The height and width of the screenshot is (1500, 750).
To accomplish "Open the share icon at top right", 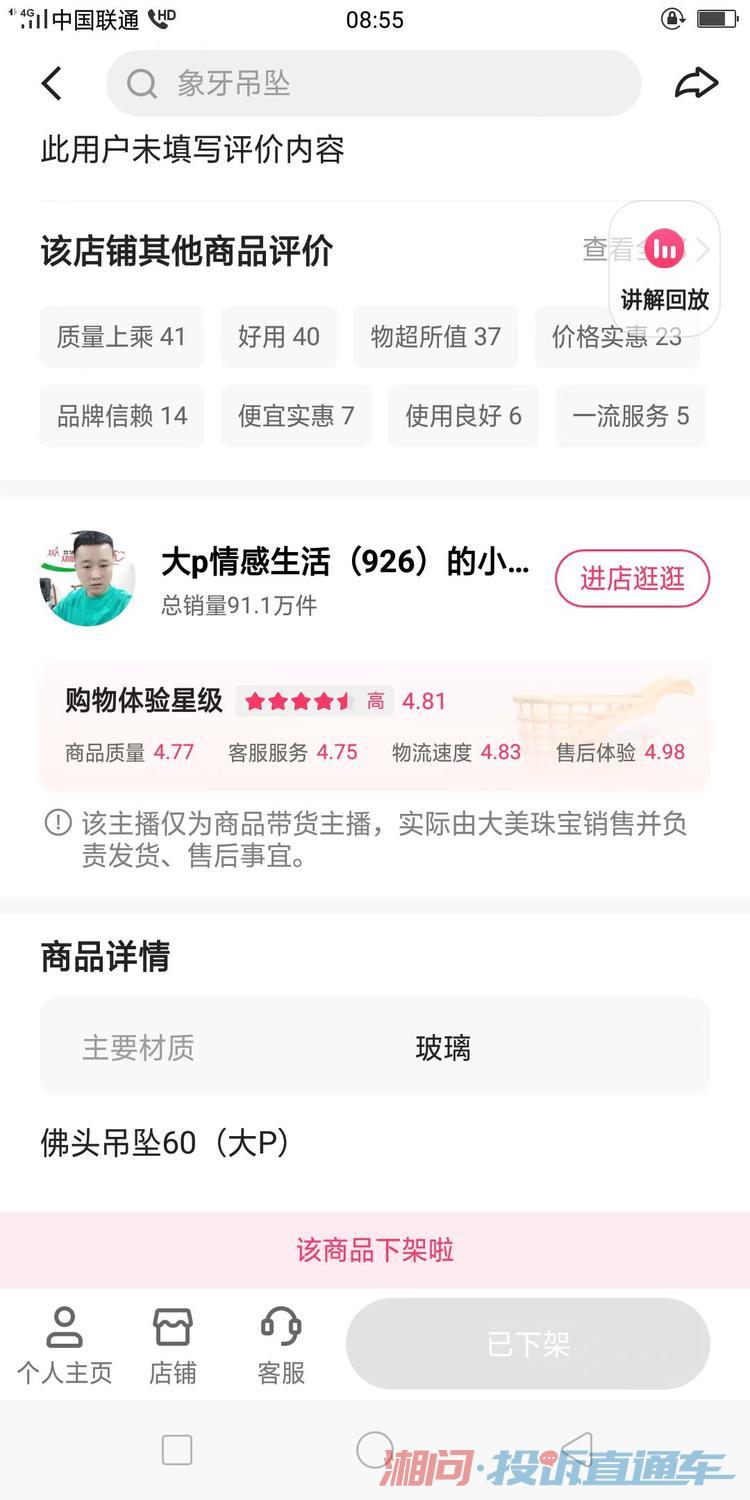I will [x=696, y=84].
